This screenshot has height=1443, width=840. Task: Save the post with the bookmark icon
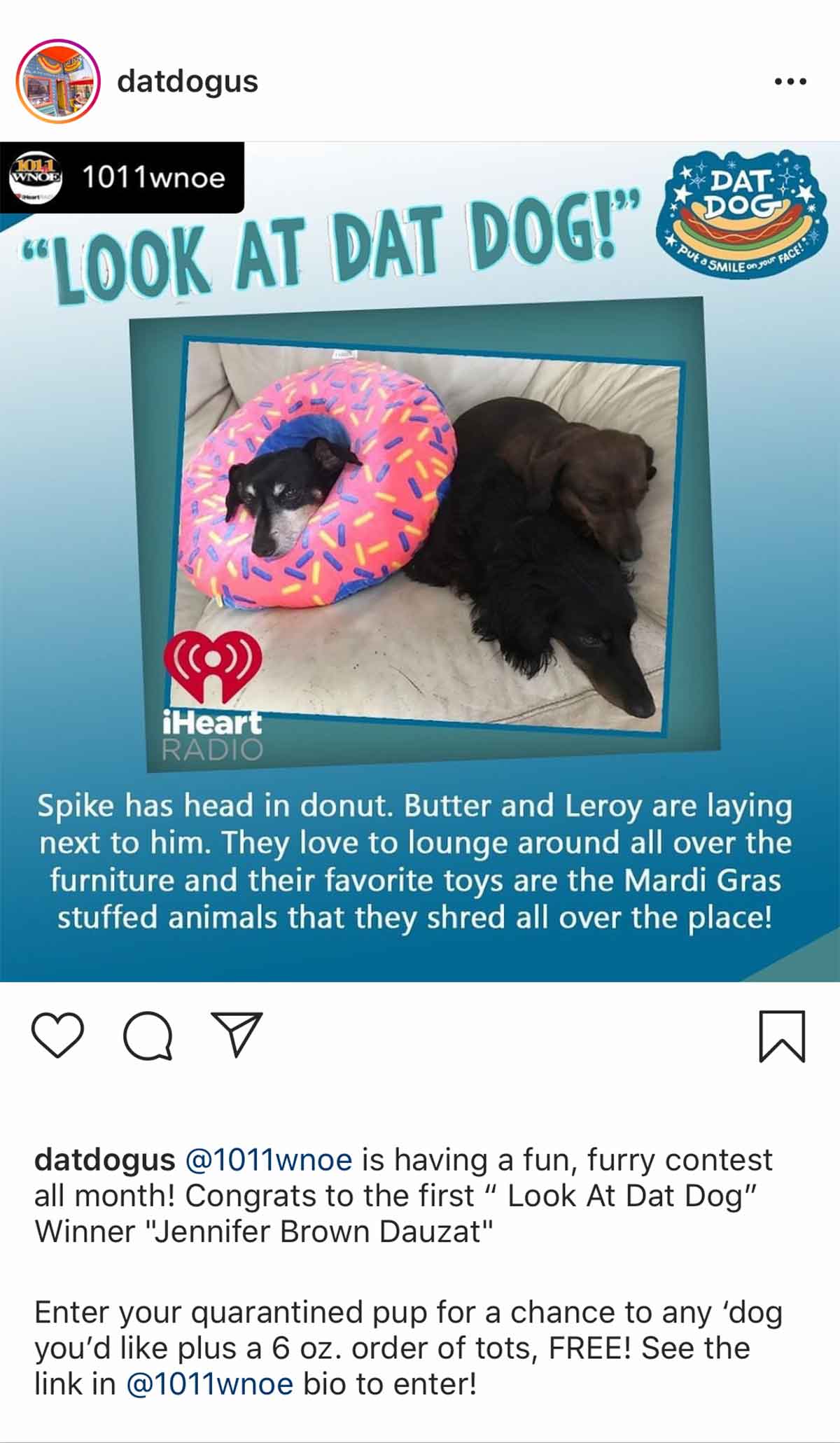tap(782, 1036)
